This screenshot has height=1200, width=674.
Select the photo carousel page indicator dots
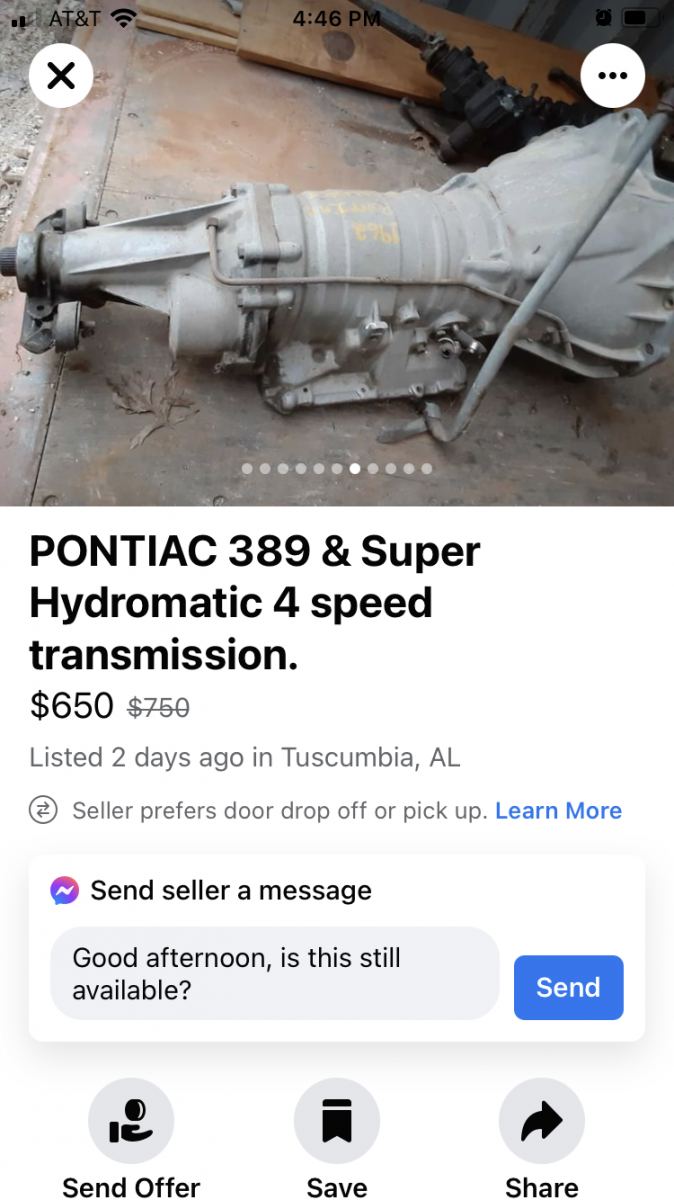click(x=337, y=468)
